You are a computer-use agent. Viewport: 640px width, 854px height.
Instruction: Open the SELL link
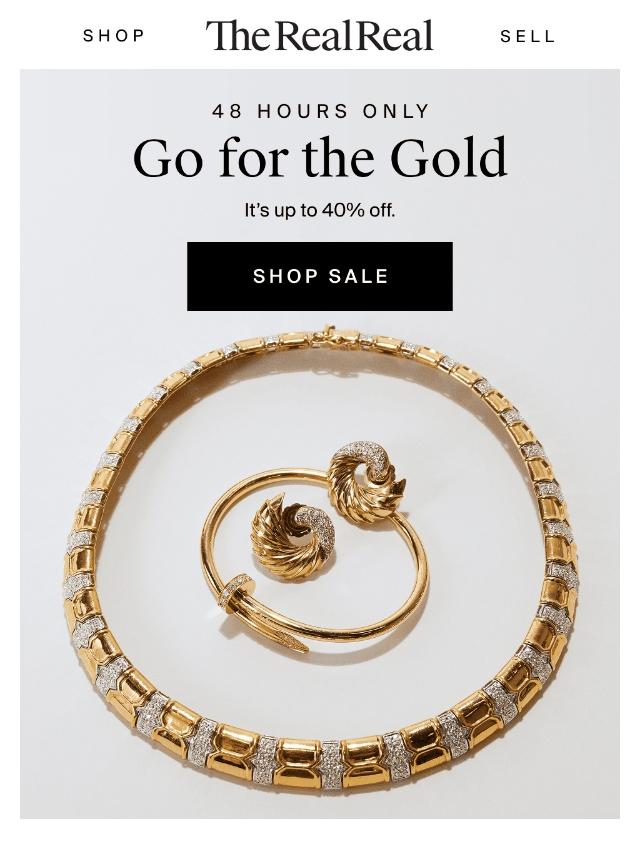527,36
